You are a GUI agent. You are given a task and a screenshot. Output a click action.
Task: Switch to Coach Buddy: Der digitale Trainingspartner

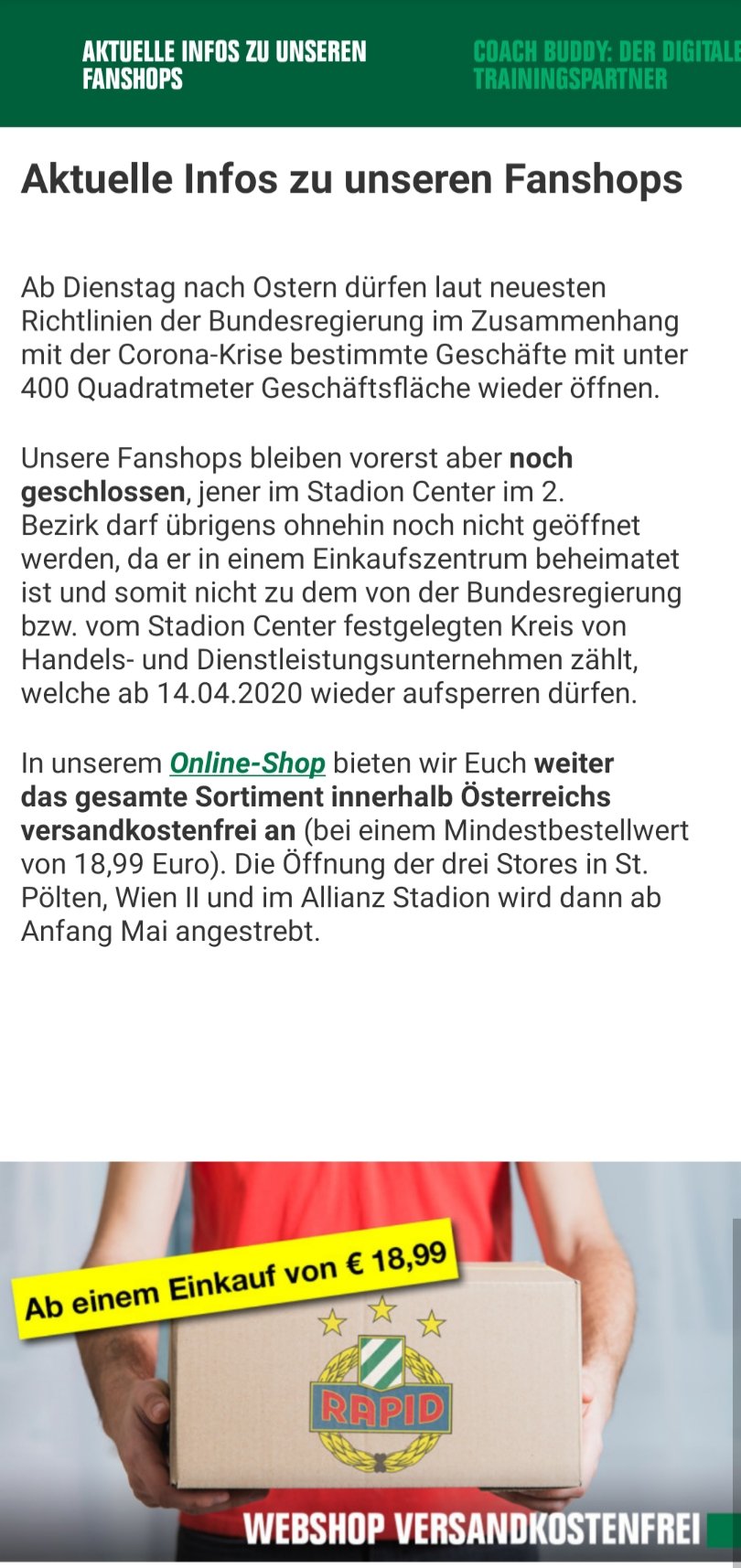607,65
